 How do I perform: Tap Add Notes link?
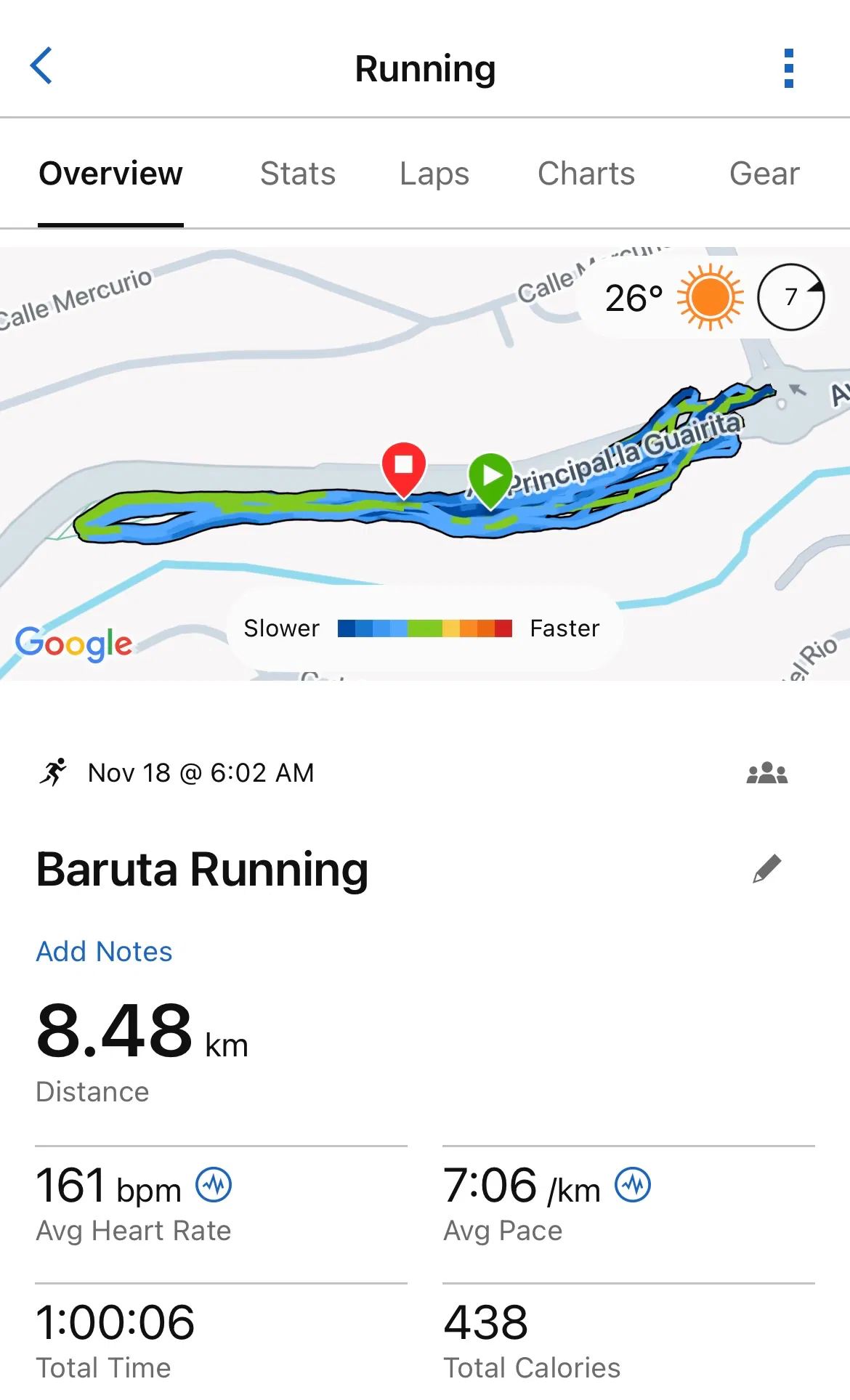coord(105,952)
